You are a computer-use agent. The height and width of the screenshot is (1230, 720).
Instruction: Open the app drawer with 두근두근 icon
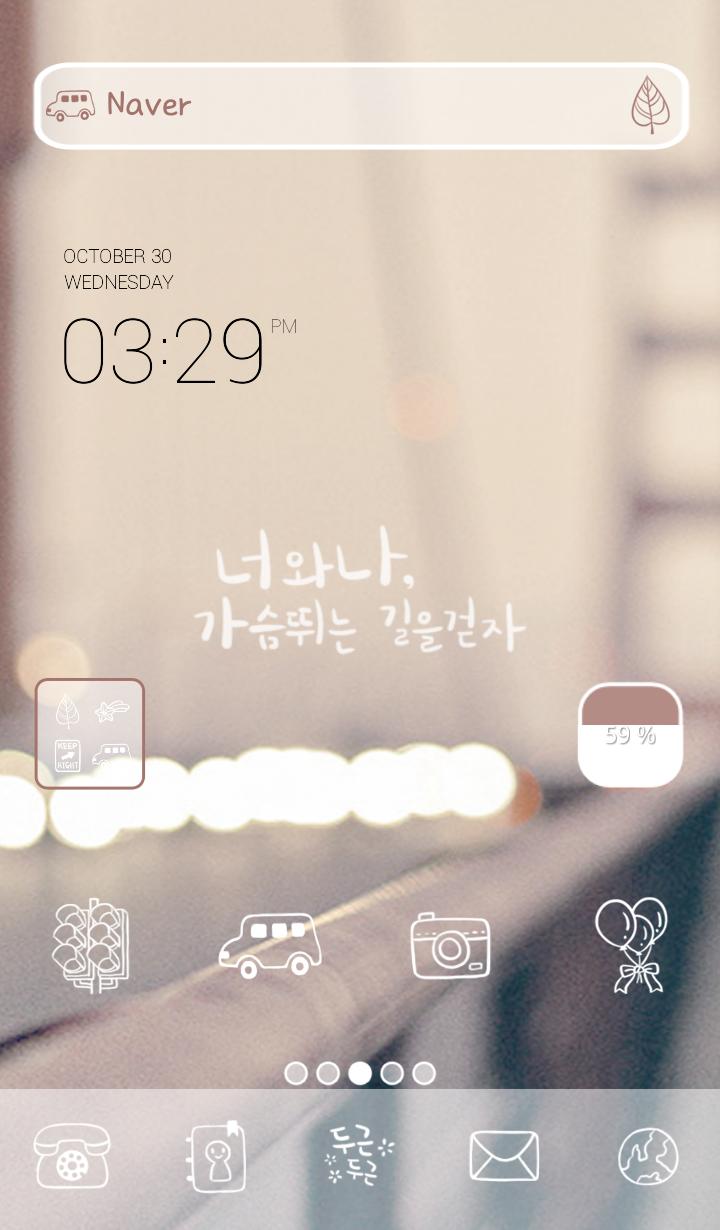(360, 1157)
